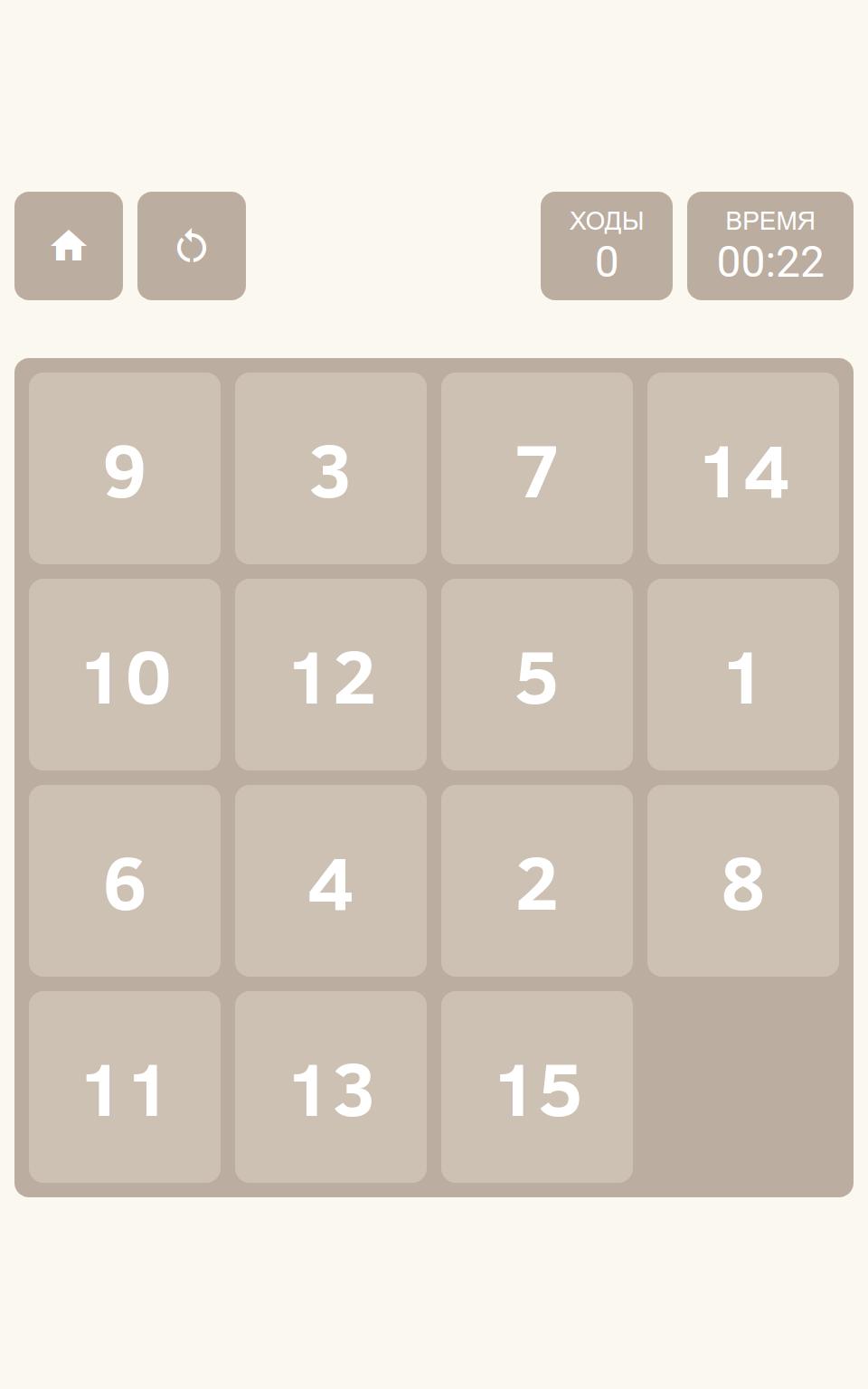Tap tile number 10
This screenshot has height=1389, width=868.
click(x=125, y=675)
